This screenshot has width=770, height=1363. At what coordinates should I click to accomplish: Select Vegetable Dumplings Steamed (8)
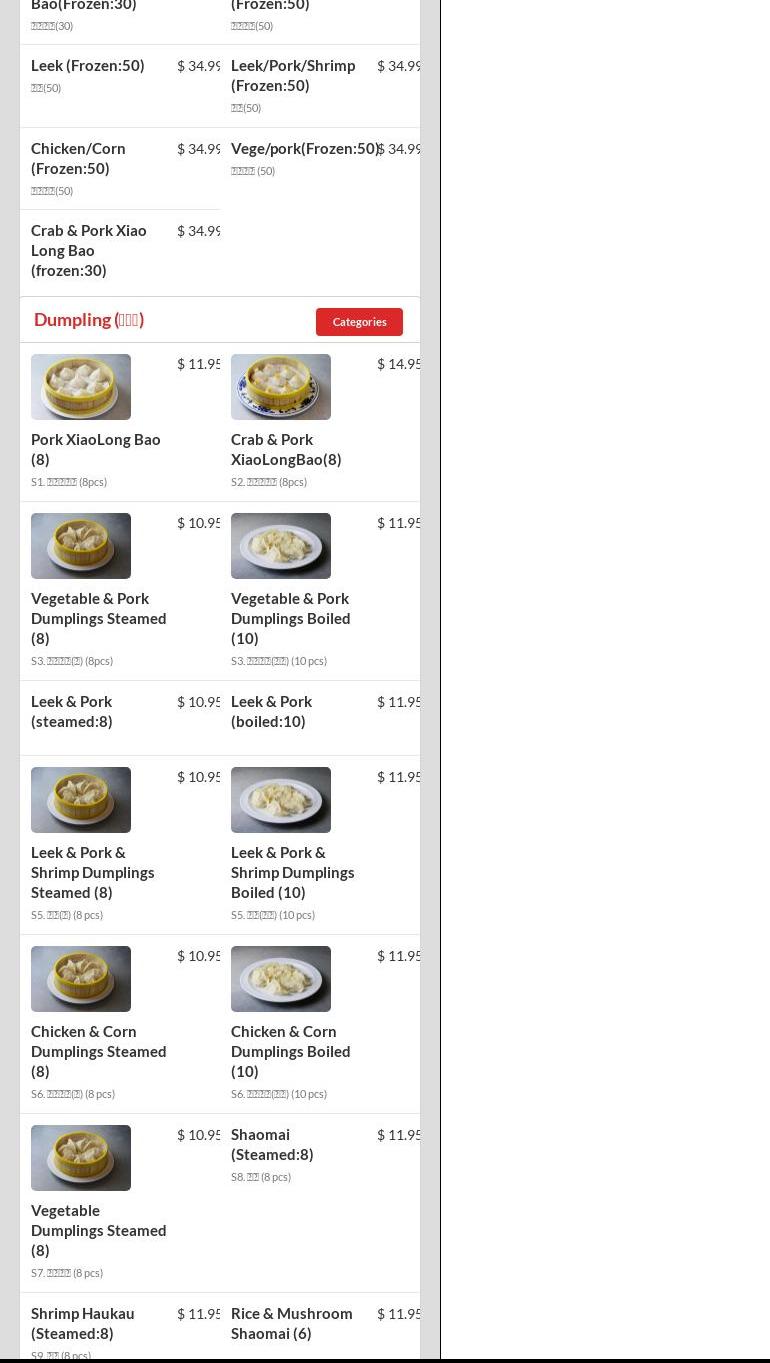pos(98,1230)
